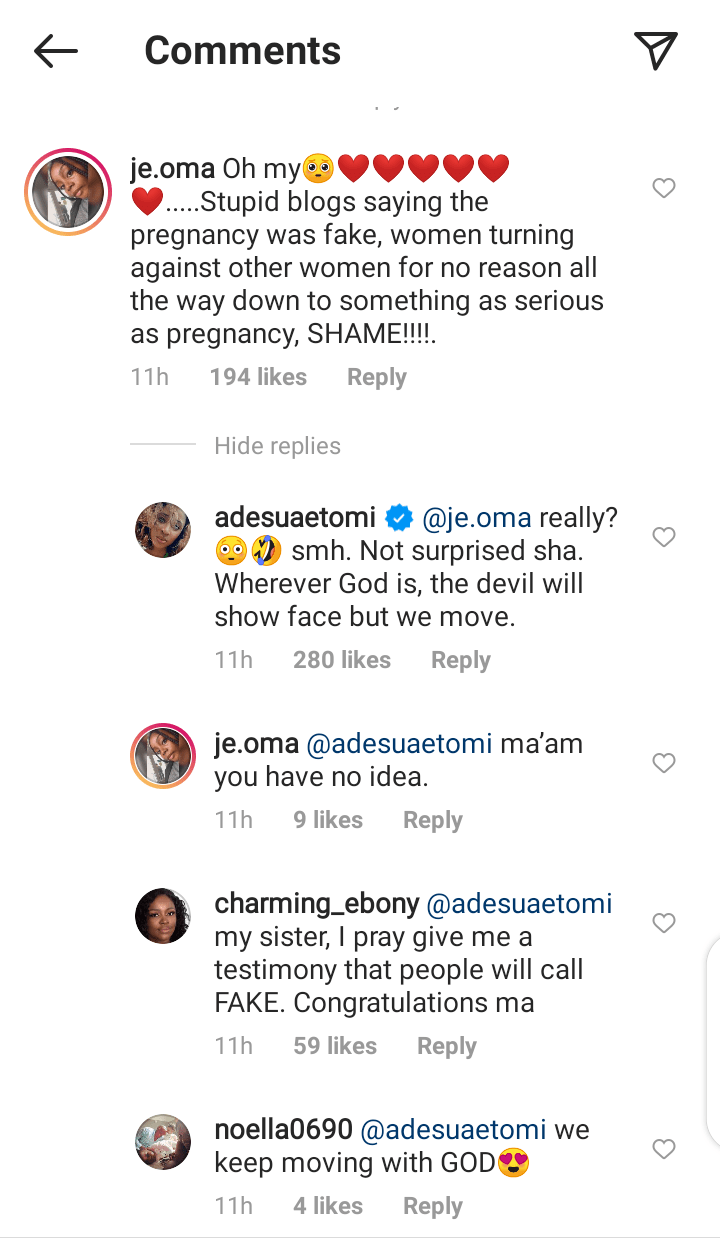Like noella0690's comment
This screenshot has height=1243, width=720.
[664, 1149]
